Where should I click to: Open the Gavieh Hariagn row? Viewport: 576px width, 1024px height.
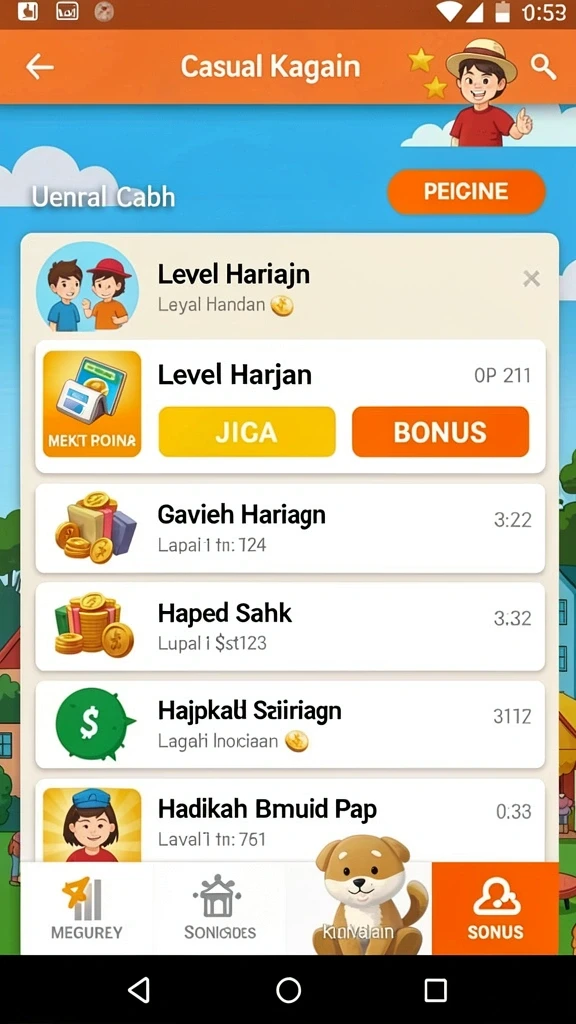[x=290, y=528]
